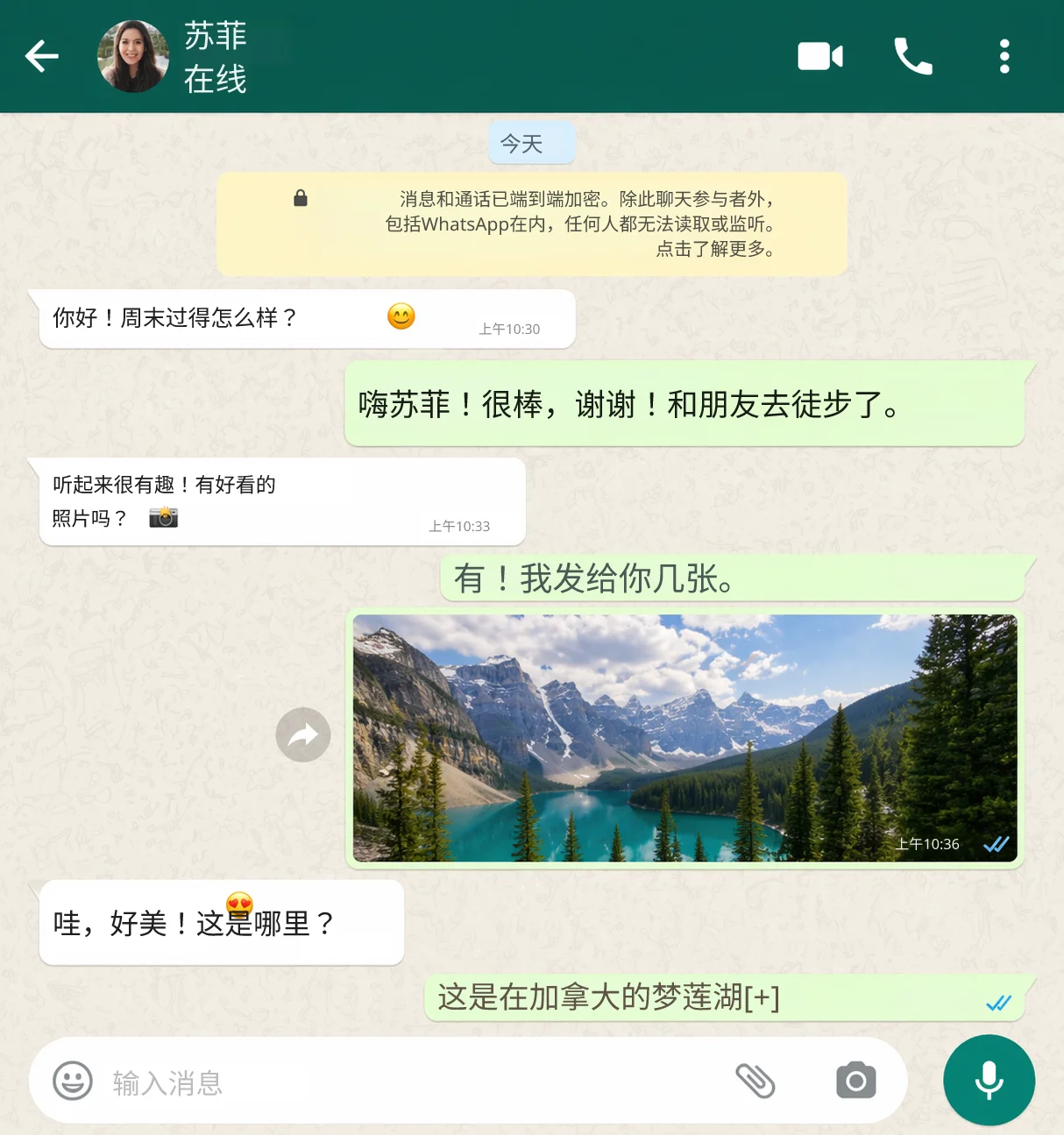Go back to the chat list
The height and width of the screenshot is (1135, 1064).
41,55
